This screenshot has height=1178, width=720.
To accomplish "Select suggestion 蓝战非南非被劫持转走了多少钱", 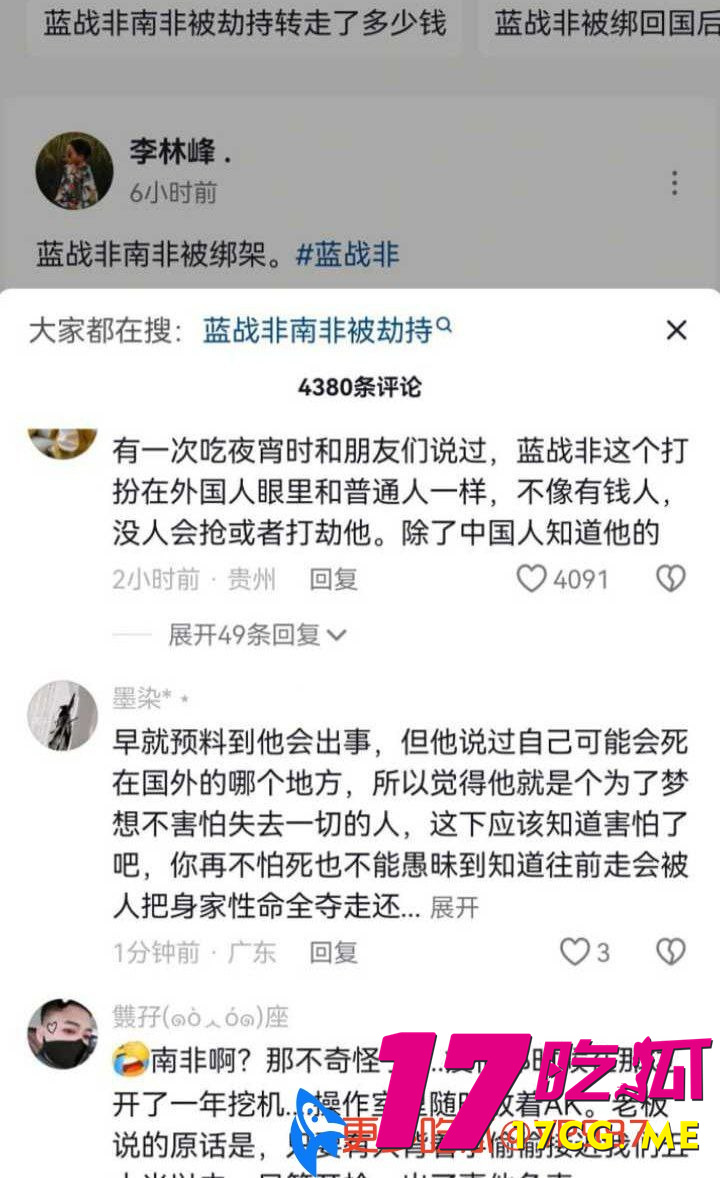I will (x=245, y=22).
